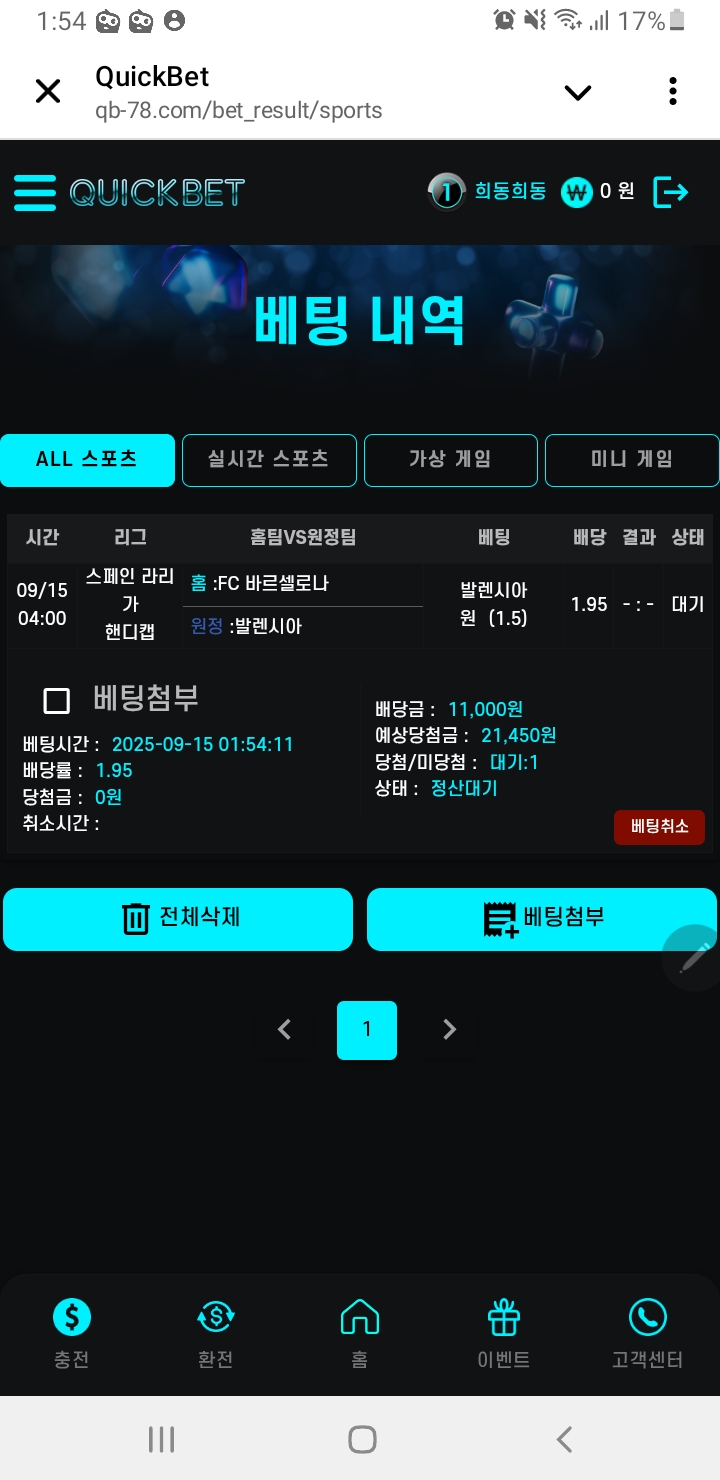Select the ALL 스포츠 tab
Screen dimensions: 720x1480
(x=87, y=460)
